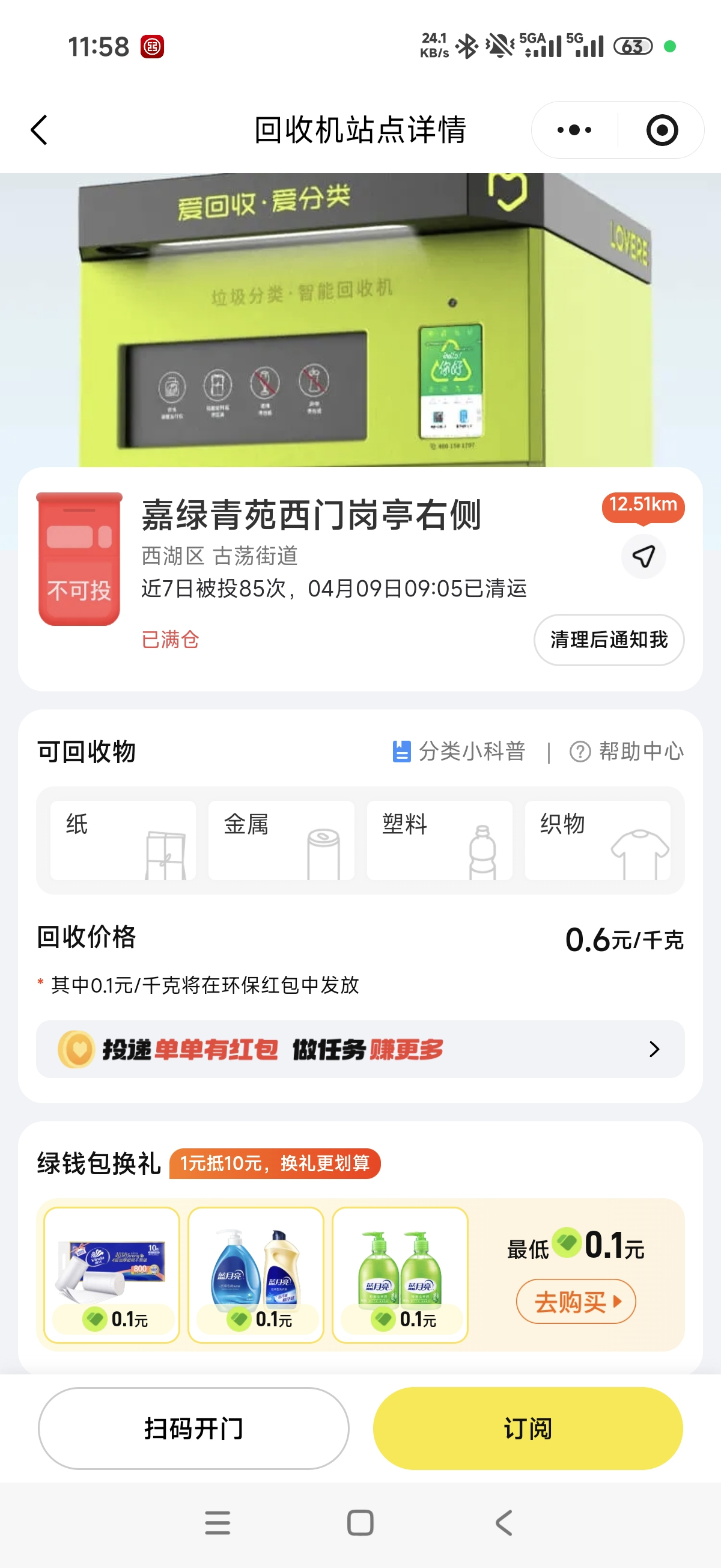View the blue laundry detergent gift

[x=255, y=1275]
